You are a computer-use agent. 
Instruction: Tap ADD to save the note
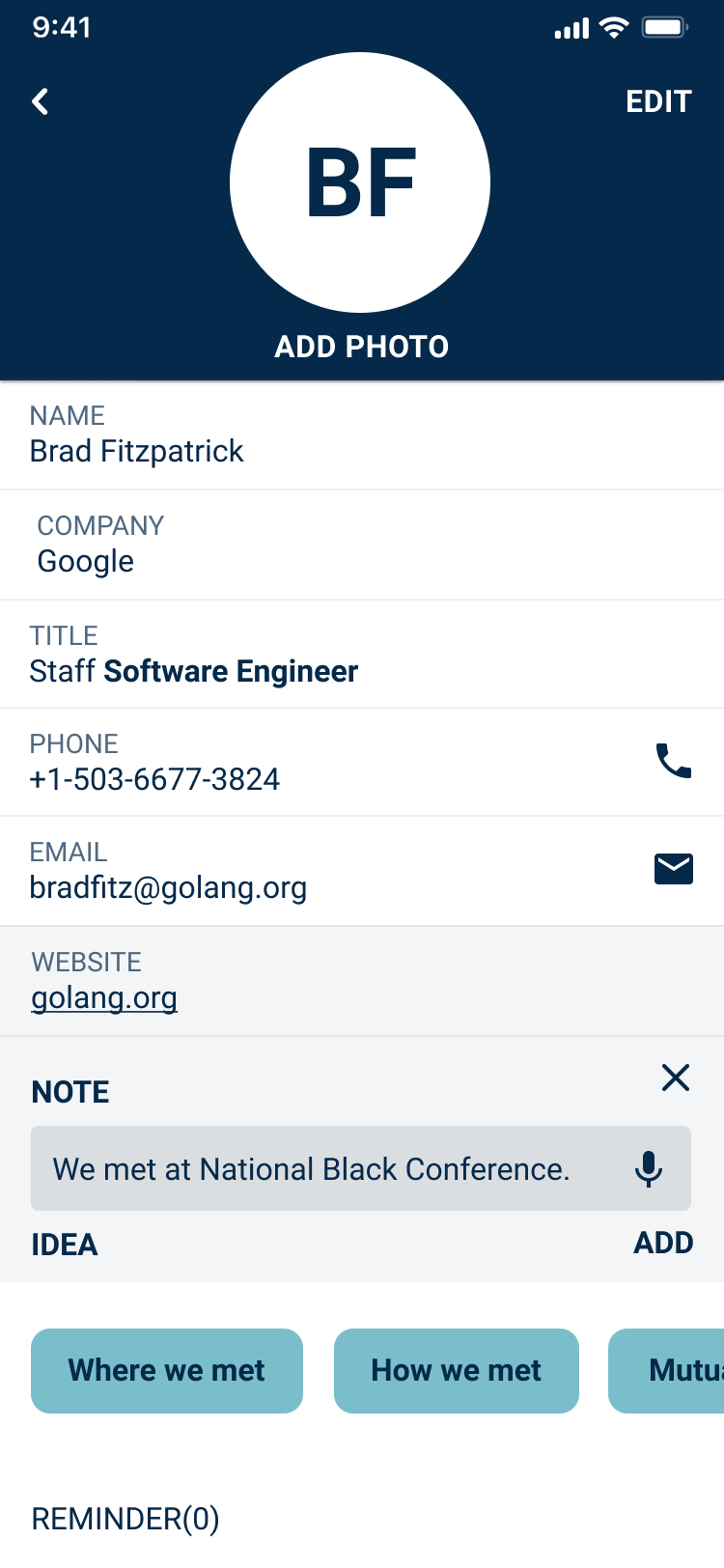click(x=663, y=1243)
